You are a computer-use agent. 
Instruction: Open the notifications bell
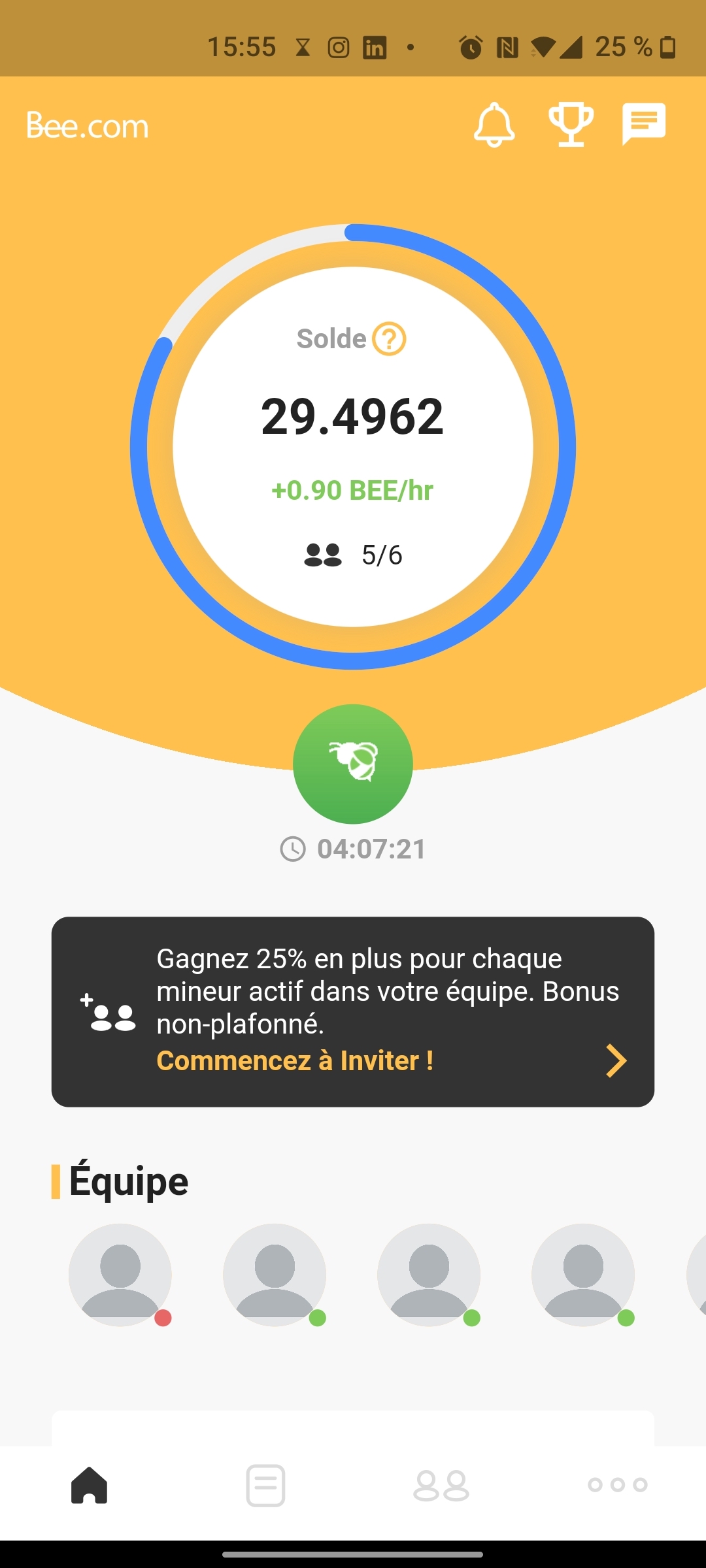click(494, 124)
